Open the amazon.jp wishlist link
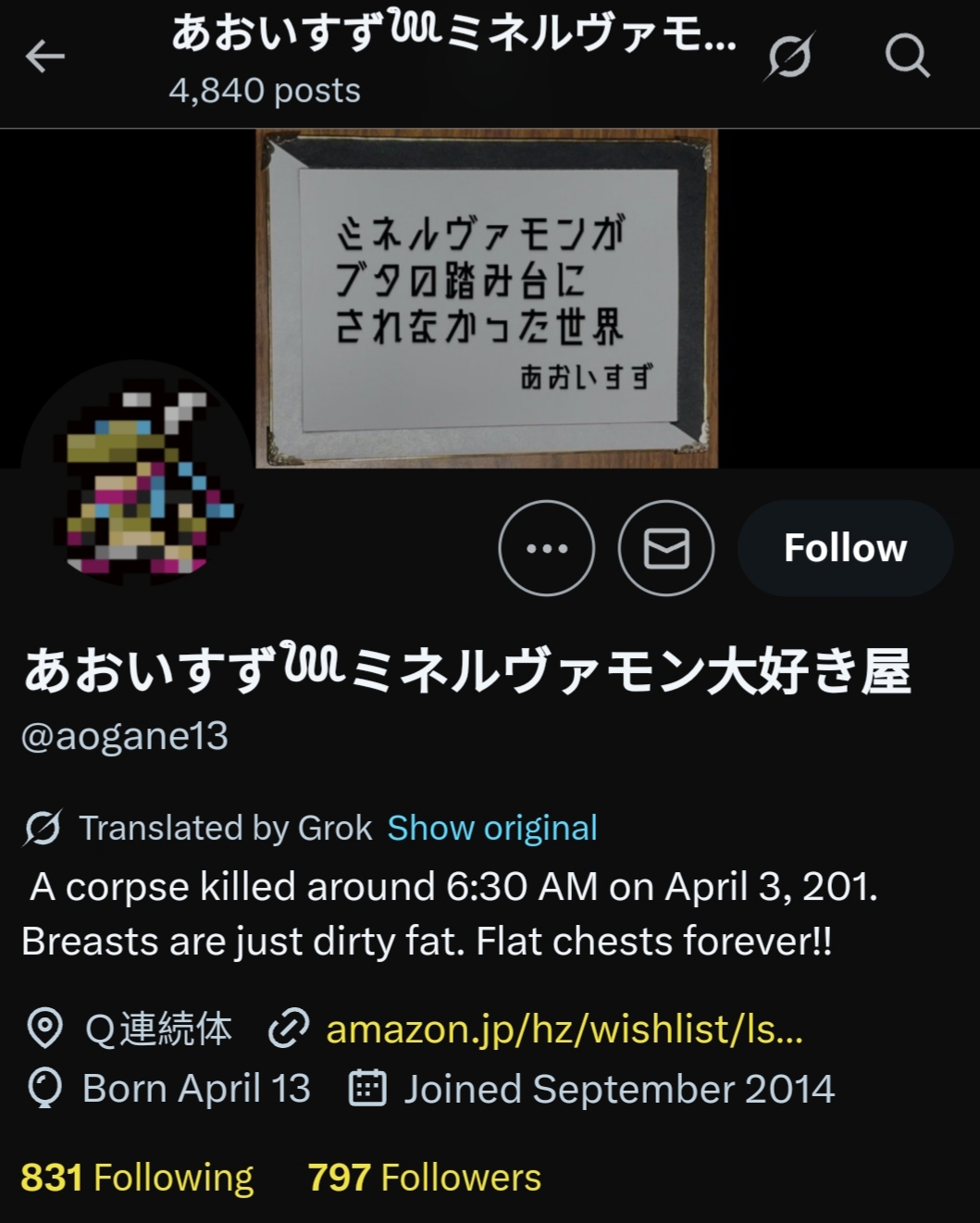 564,1030
